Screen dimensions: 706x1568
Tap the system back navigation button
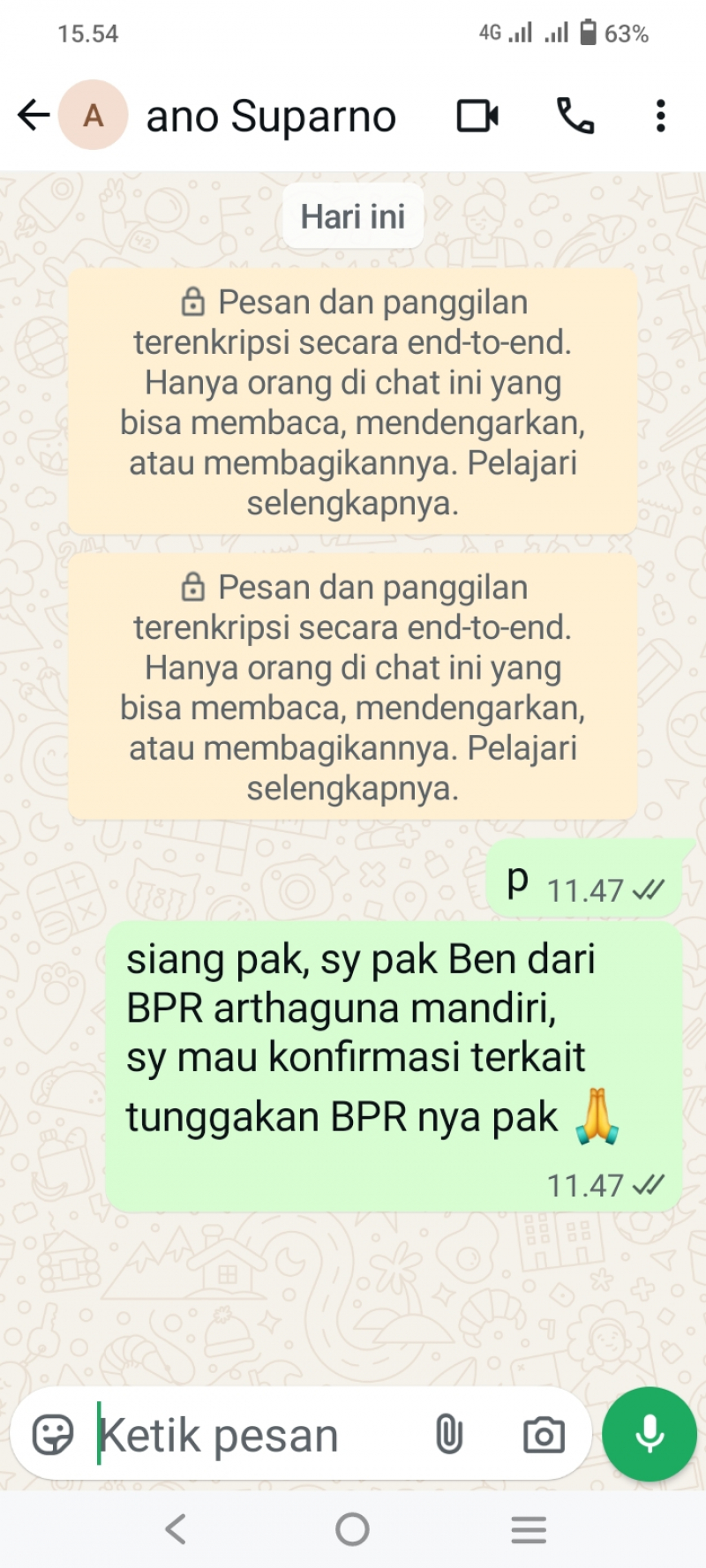click(176, 1529)
